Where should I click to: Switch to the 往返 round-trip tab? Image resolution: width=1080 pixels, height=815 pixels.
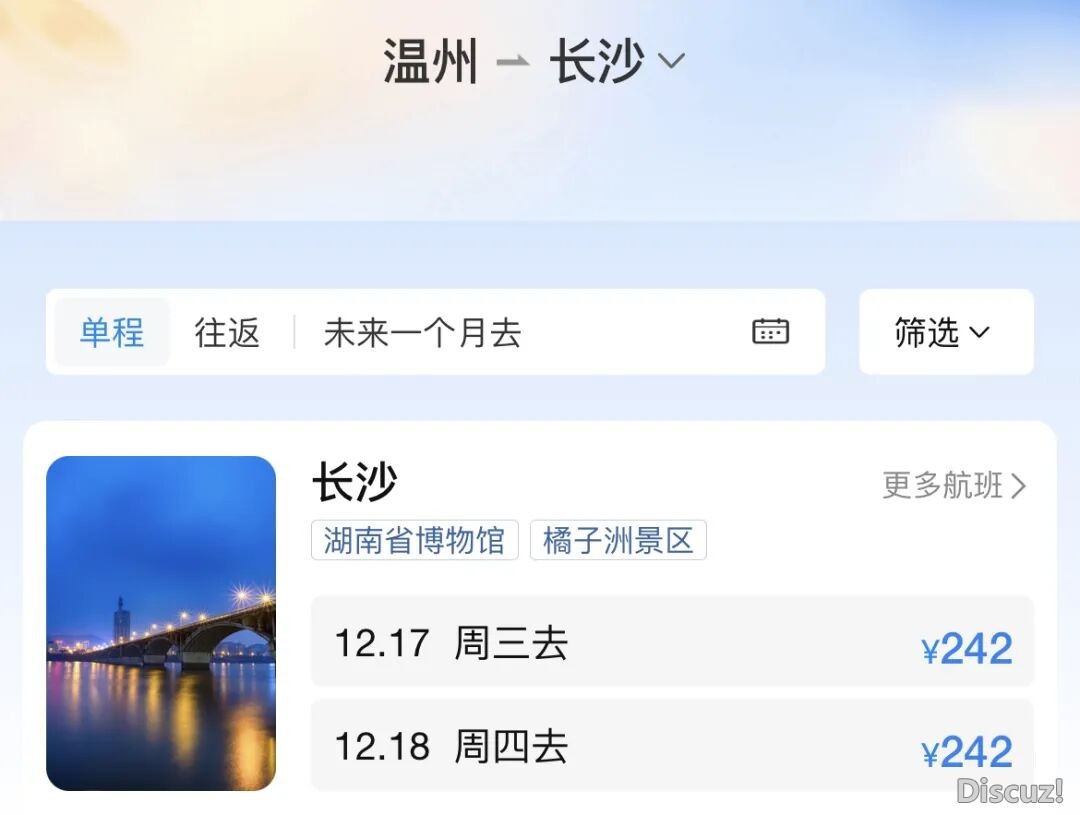tap(227, 332)
